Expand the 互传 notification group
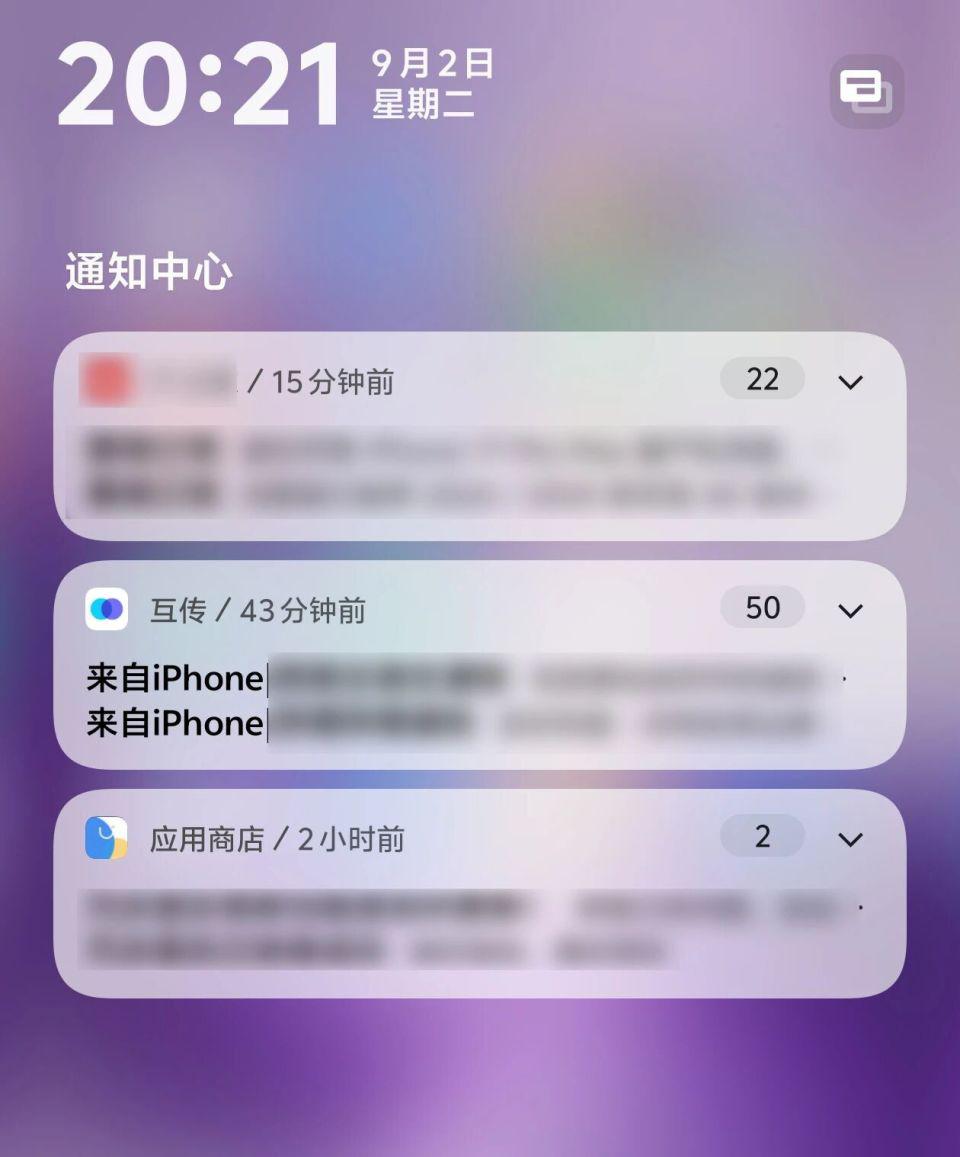Image resolution: width=960 pixels, height=1157 pixels. (x=850, y=610)
